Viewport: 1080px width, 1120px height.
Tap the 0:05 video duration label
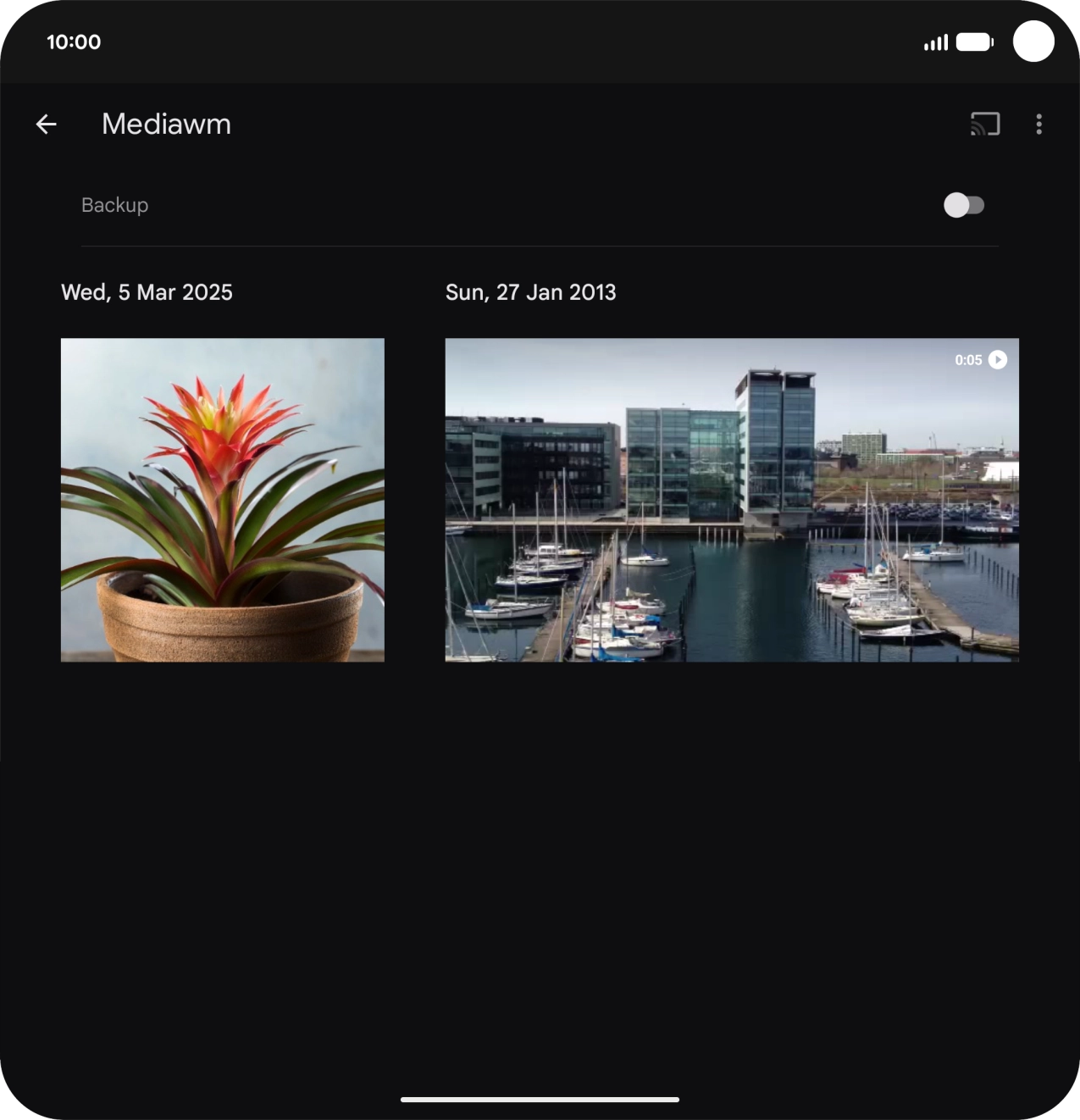click(x=966, y=360)
